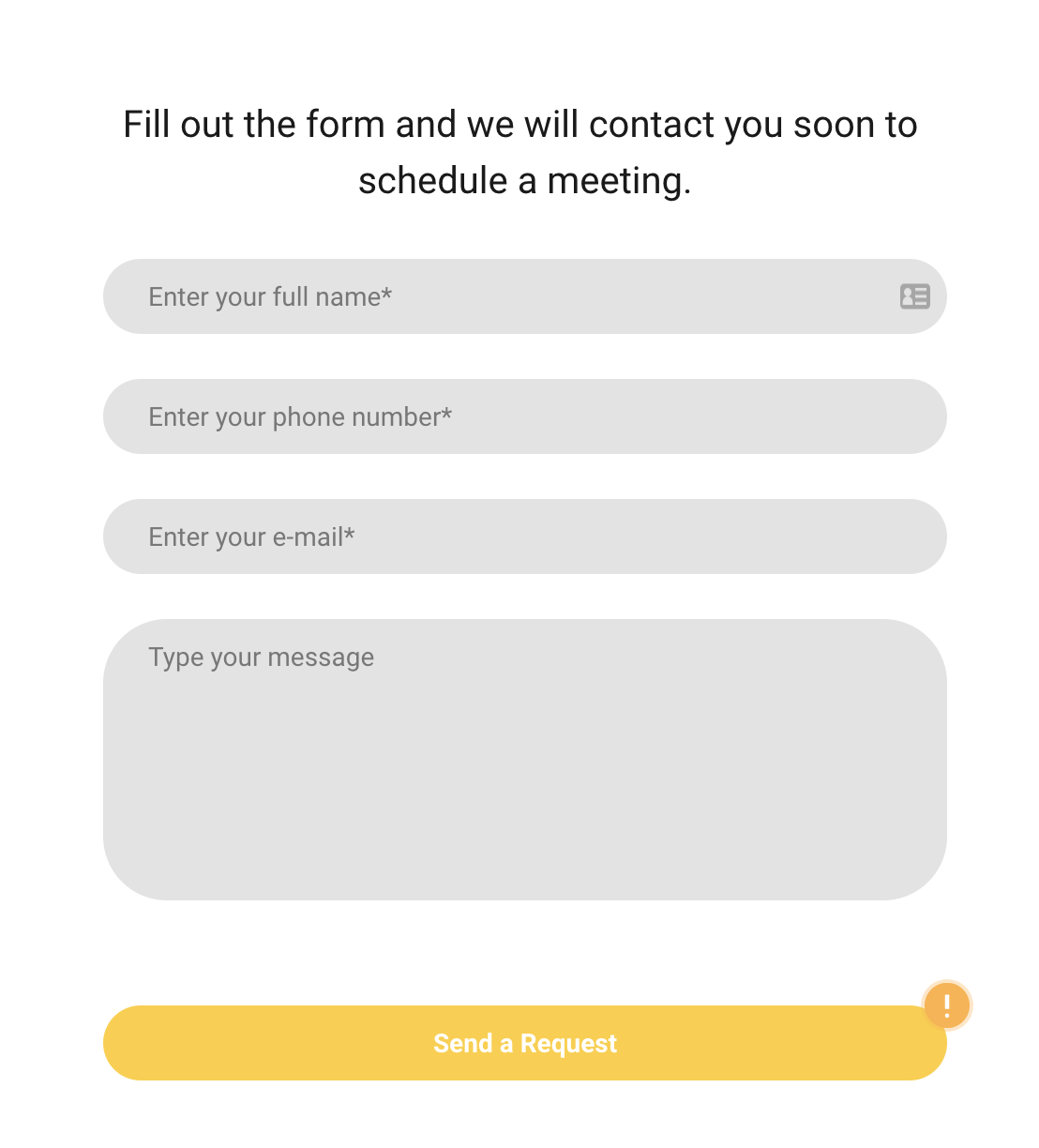Tap the e-mail entry field
1039x1148 pixels.
(524, 536)
